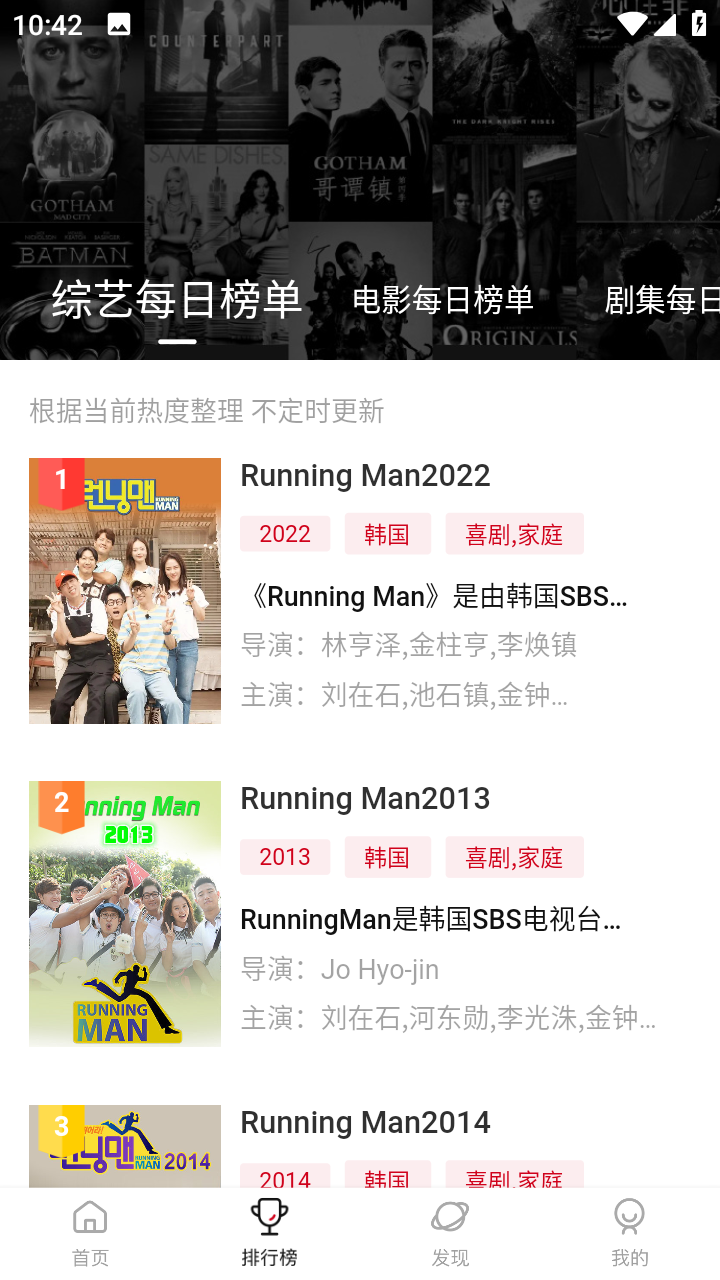Switch to the 电影每日榜单 tab
720x1280 pixels.
coord(443,300)
